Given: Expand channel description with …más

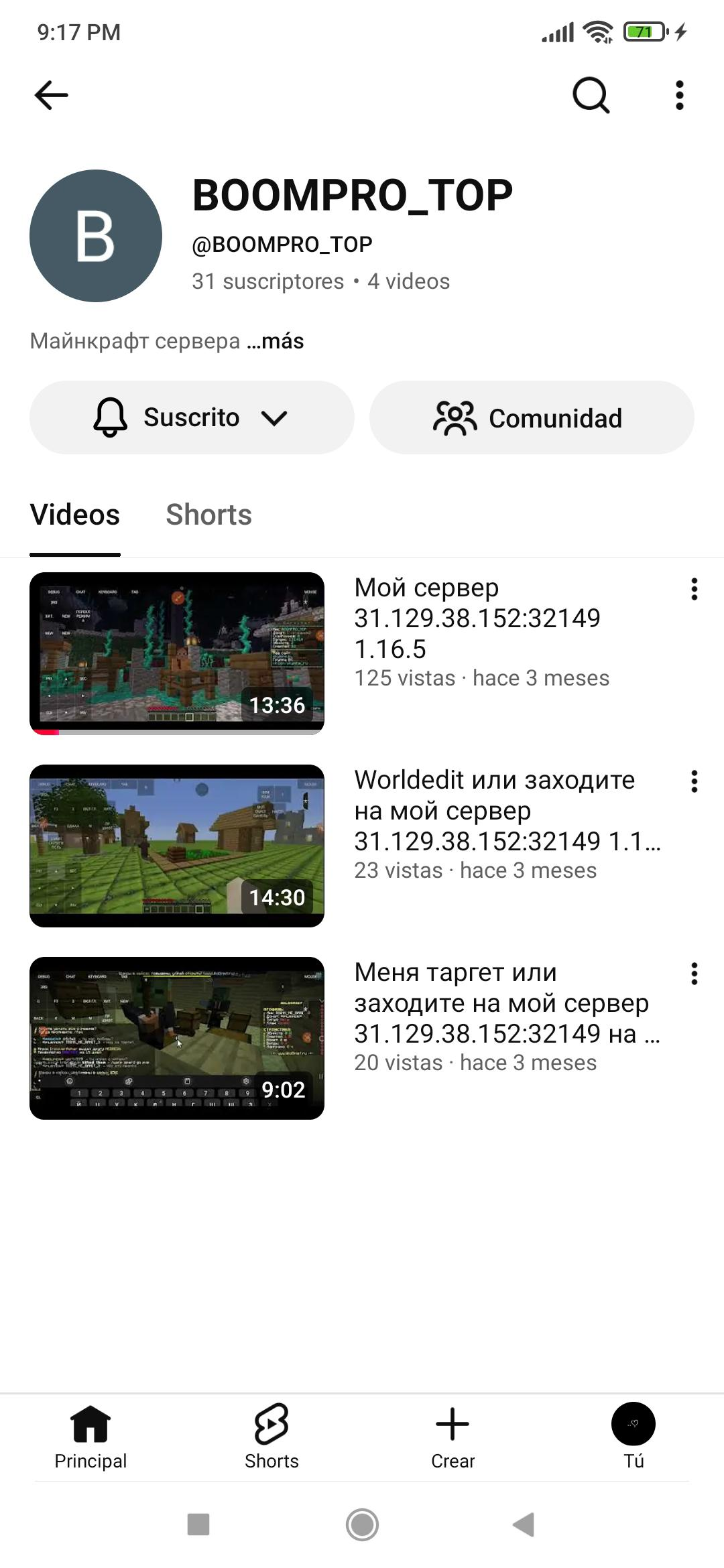Looking at the screenshot, I should [275, 341].
